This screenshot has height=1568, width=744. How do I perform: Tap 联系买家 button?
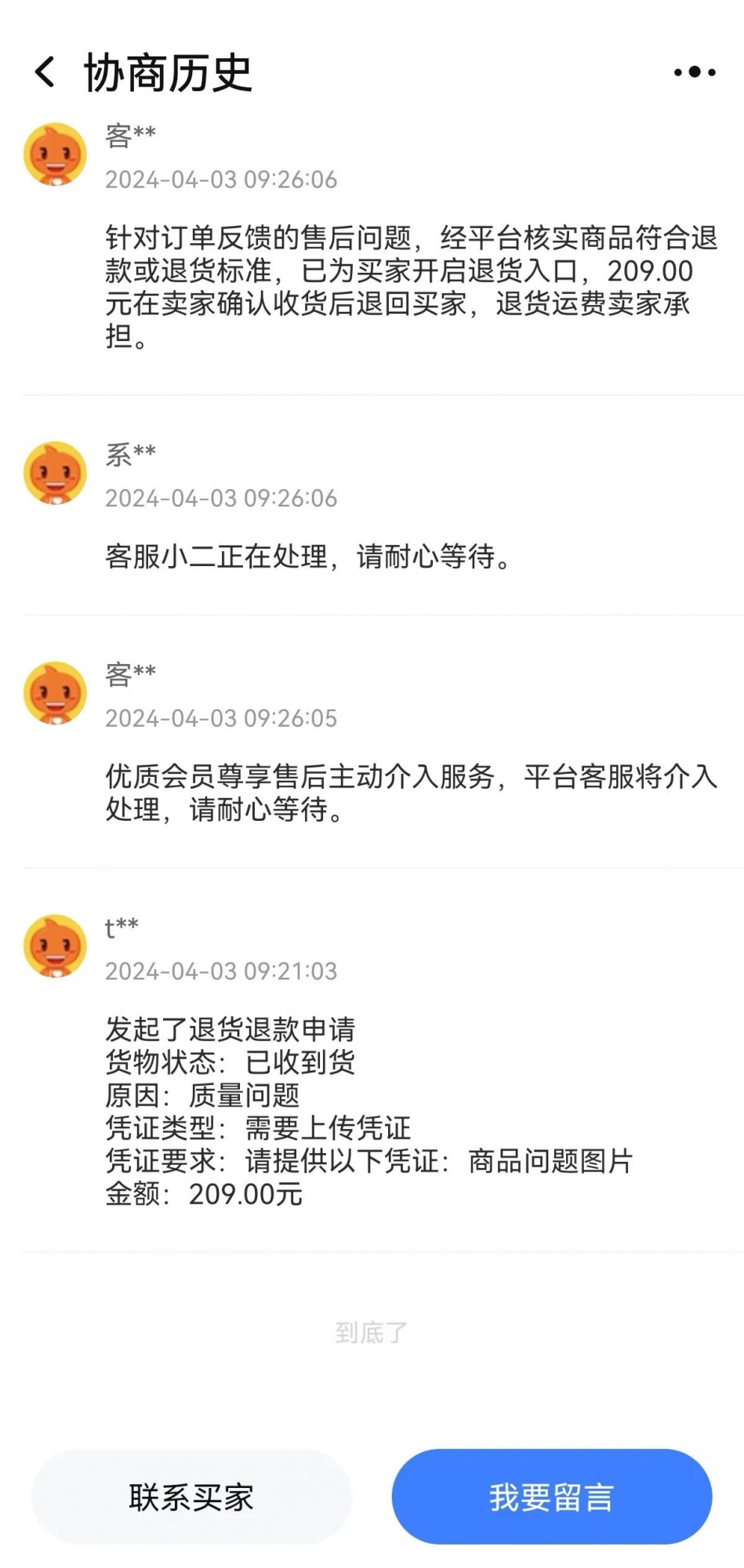click(191, 1497)
